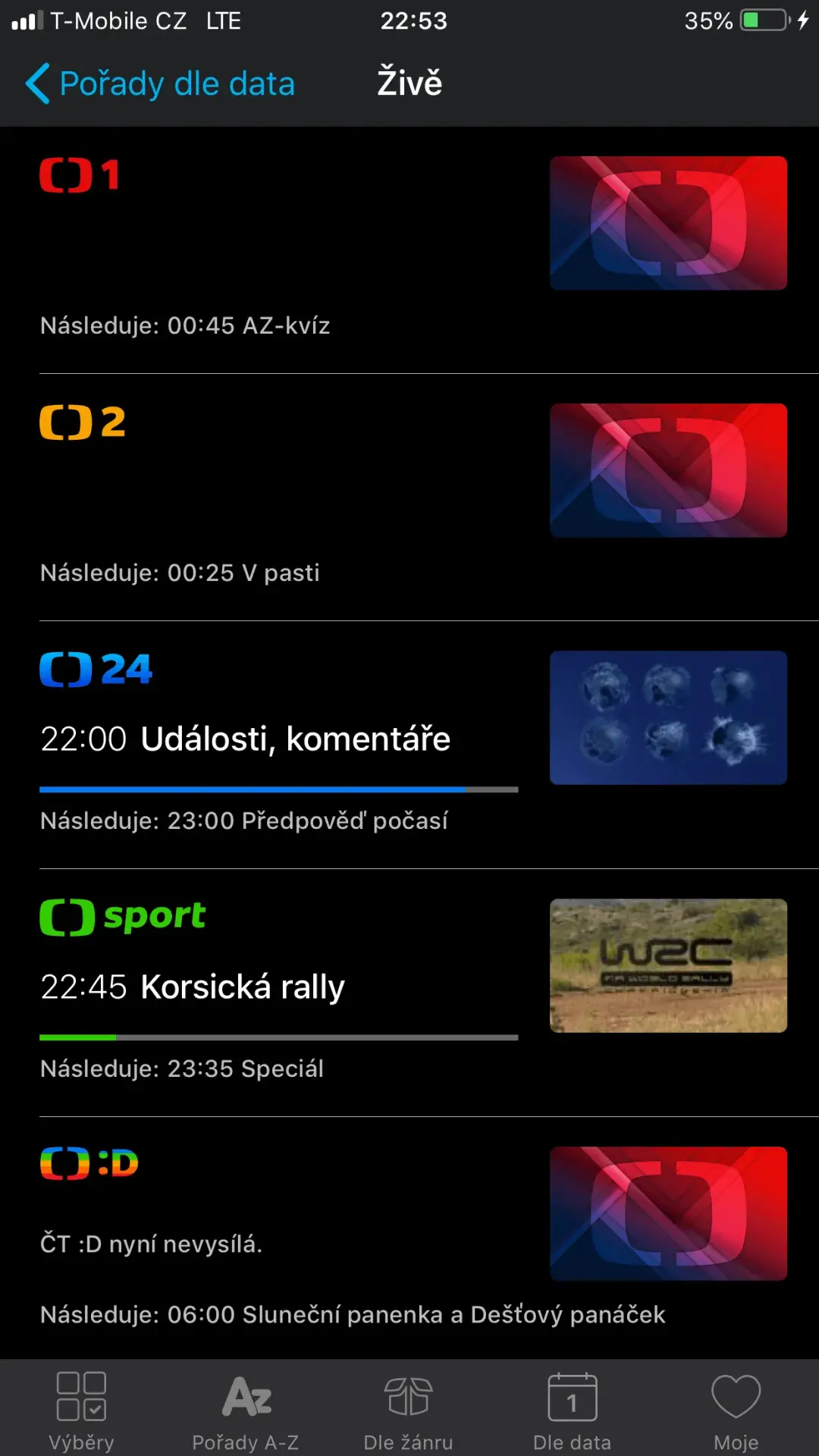Tap the ČT24 globe thumbnail
Image resolution: width=819 pixels, height=1456 pixels.
point(668,717)
